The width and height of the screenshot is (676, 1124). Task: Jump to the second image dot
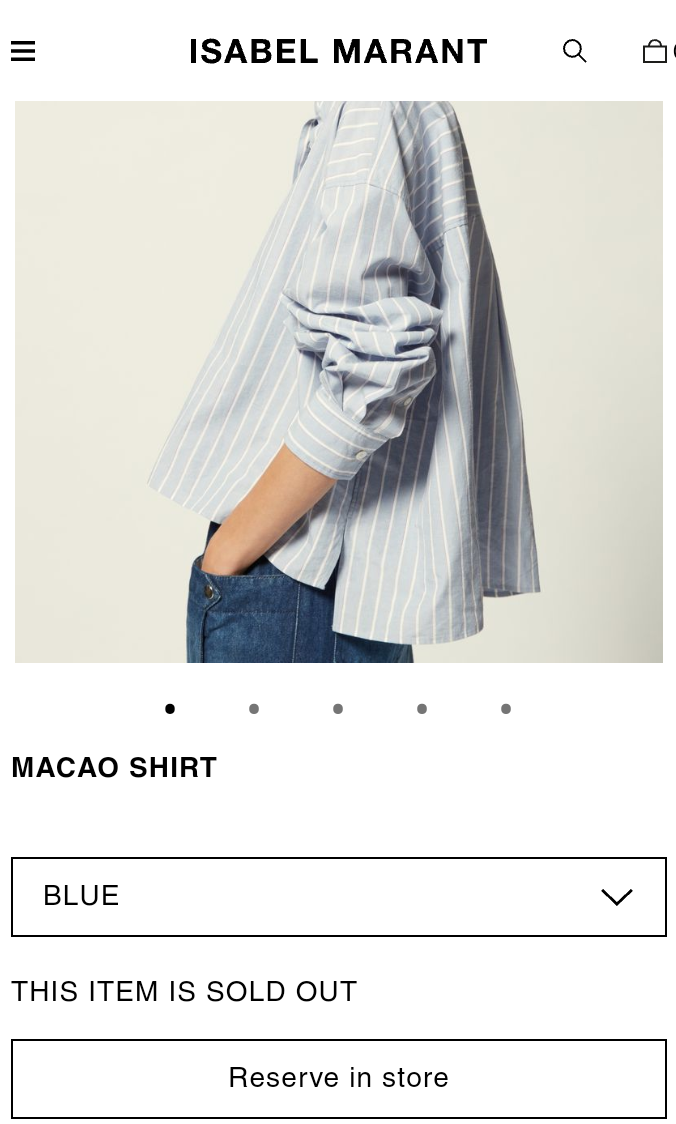pyautogui.click(x=254, y=709)
